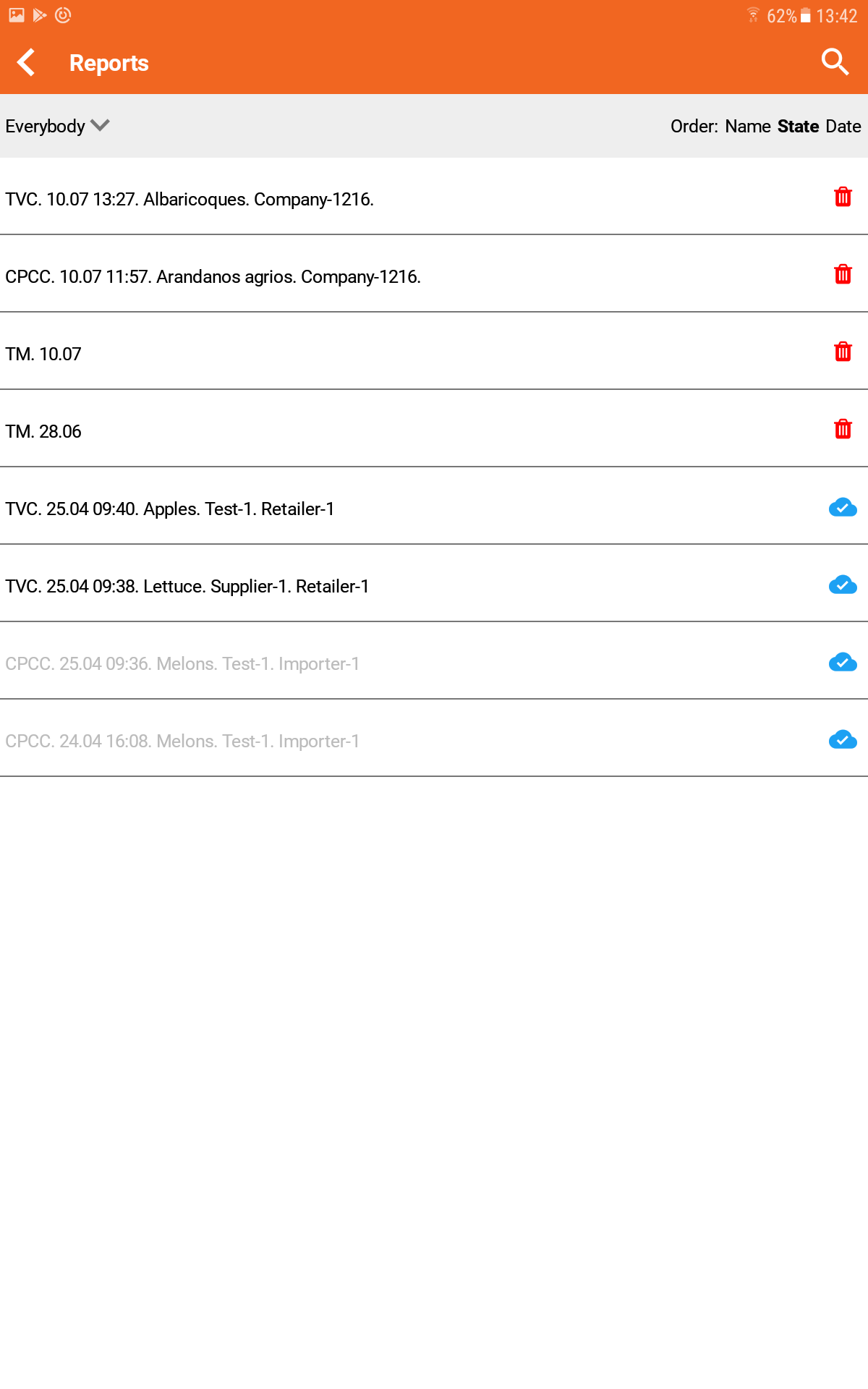868x1389 pixels.
Task: Open the TVC Apples Test-1 report
Action: tap(170, 509)
